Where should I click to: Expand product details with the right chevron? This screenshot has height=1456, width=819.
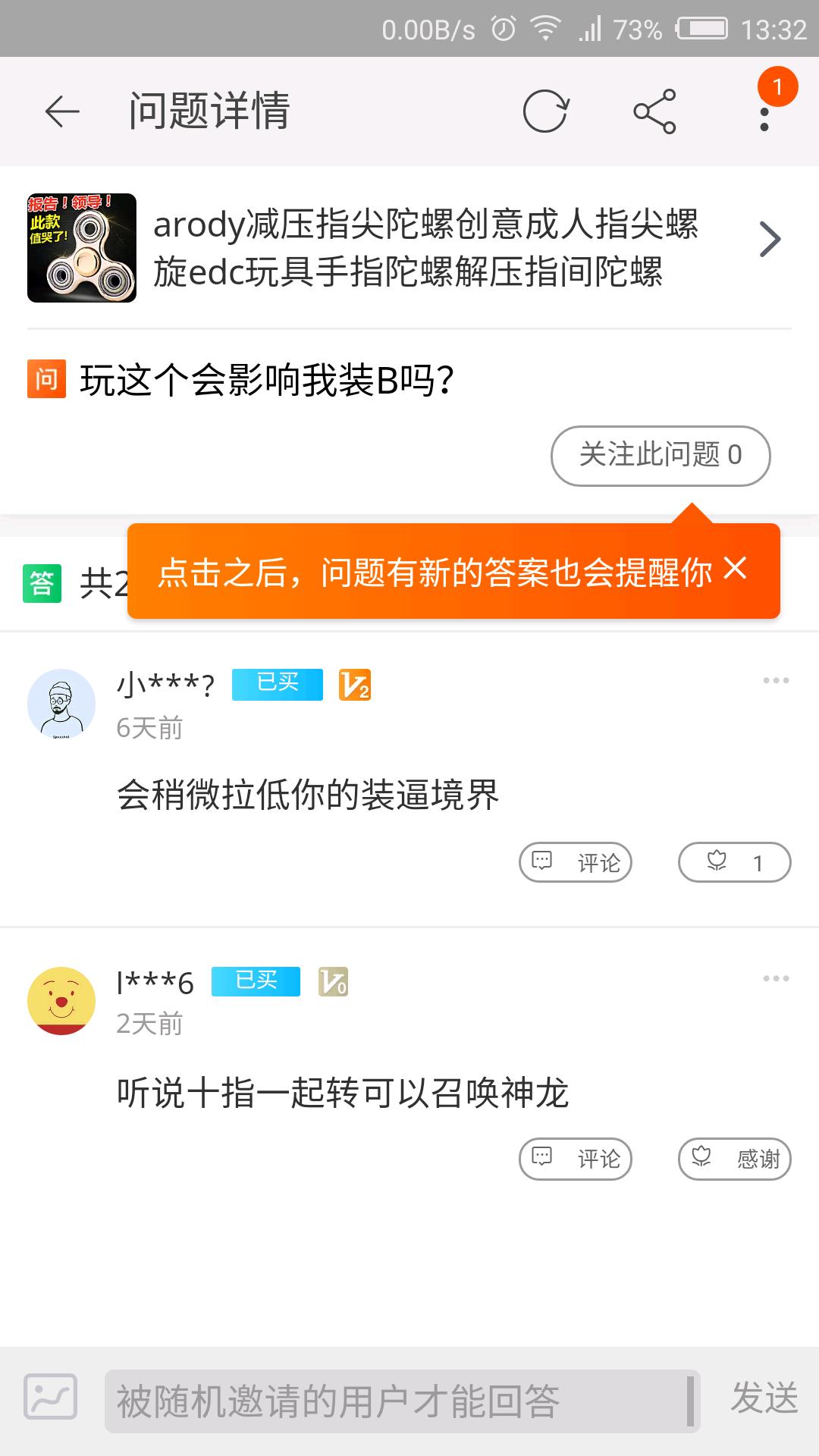770,238
